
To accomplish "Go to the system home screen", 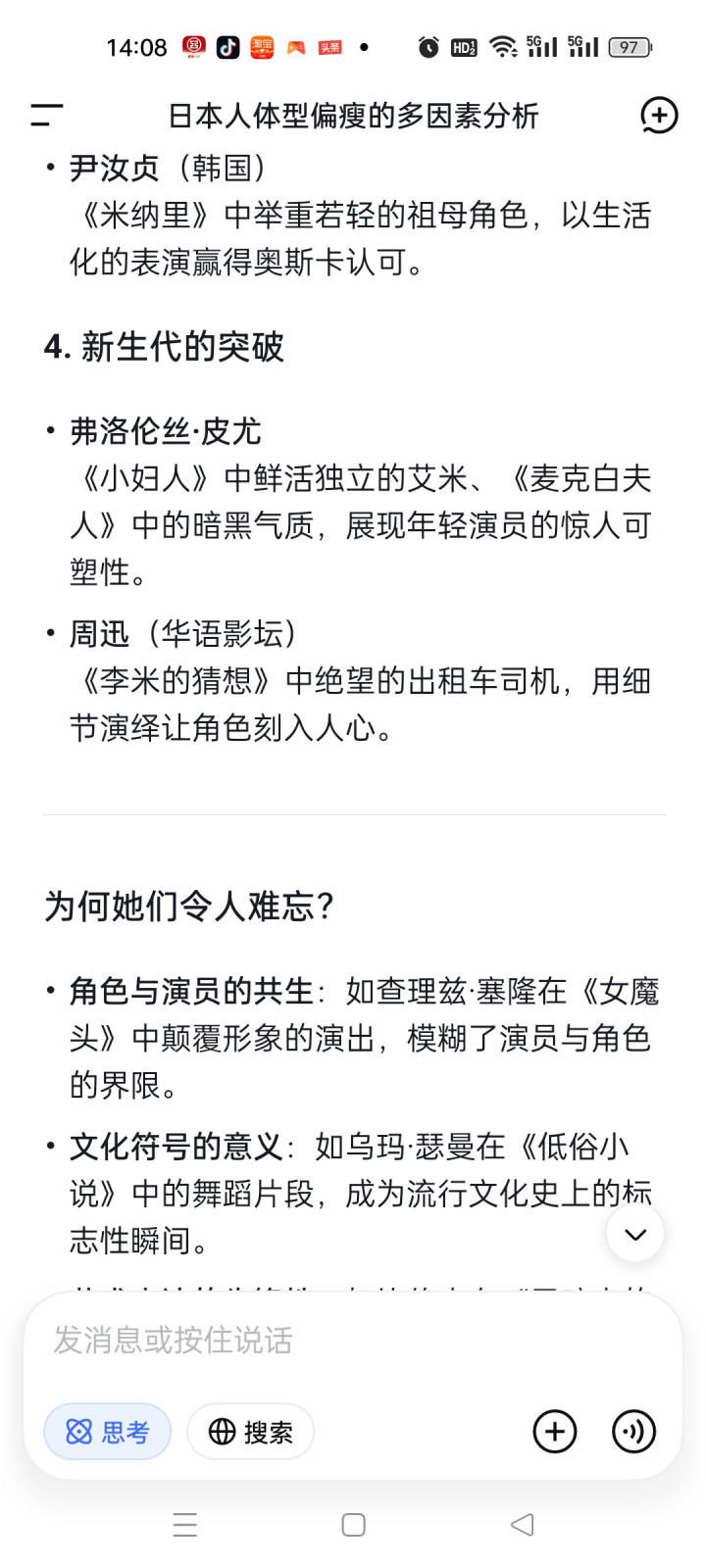I will click(354, 1525).
